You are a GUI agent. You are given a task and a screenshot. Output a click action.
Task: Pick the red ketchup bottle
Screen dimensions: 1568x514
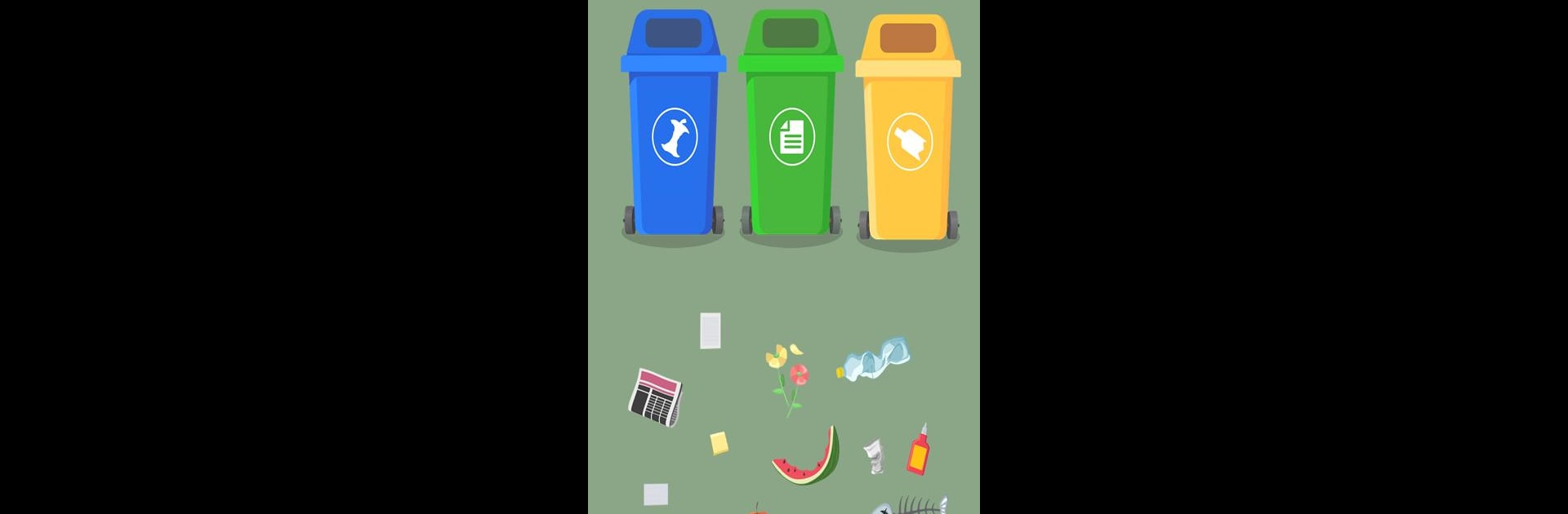[x=918, y=450]
